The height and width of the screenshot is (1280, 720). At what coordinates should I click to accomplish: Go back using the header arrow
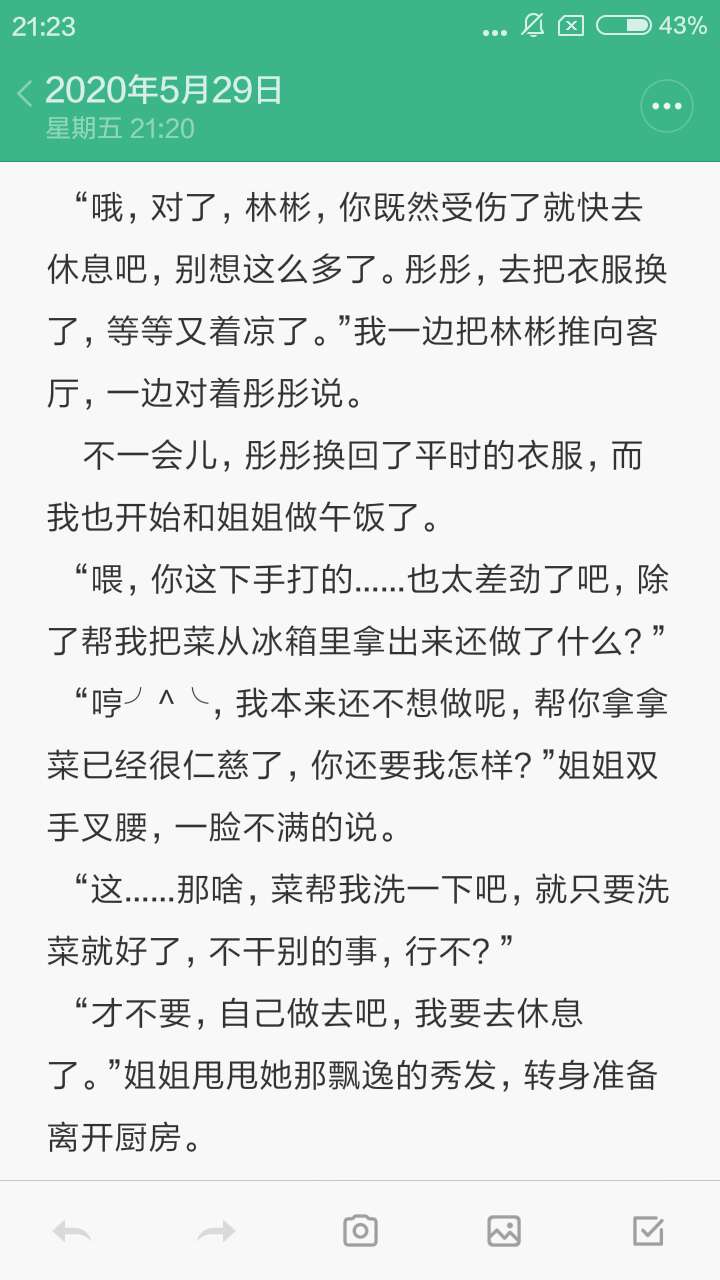tap(25, 94)
